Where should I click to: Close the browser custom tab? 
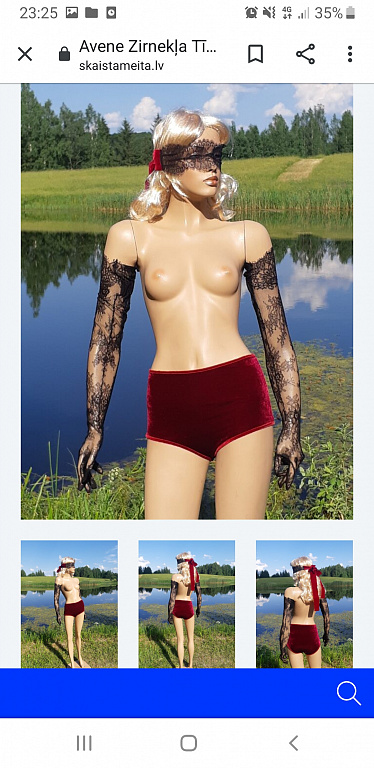pos(25,54)
